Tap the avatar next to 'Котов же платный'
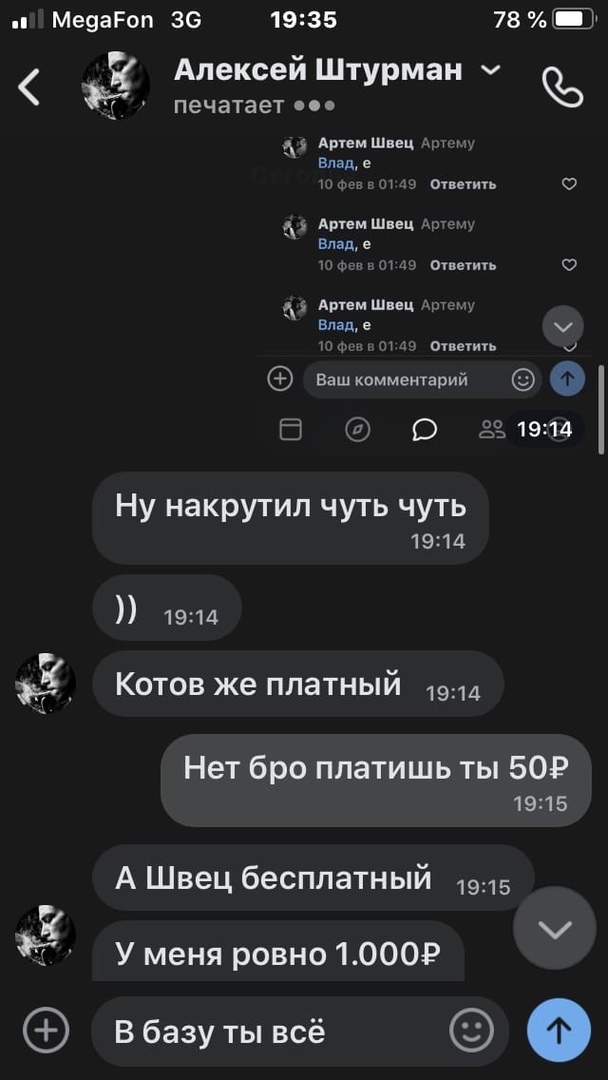608x1080 pixels. (46, 683)
